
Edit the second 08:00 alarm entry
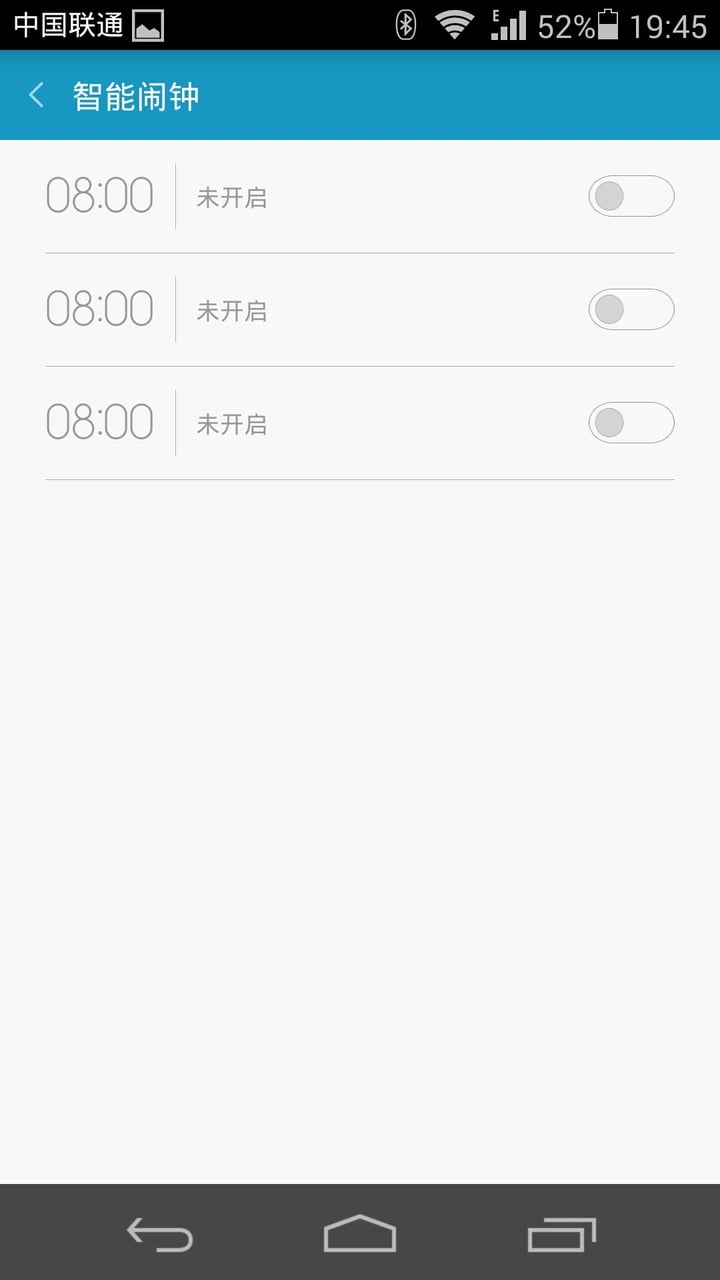click(x=360, y=310)
